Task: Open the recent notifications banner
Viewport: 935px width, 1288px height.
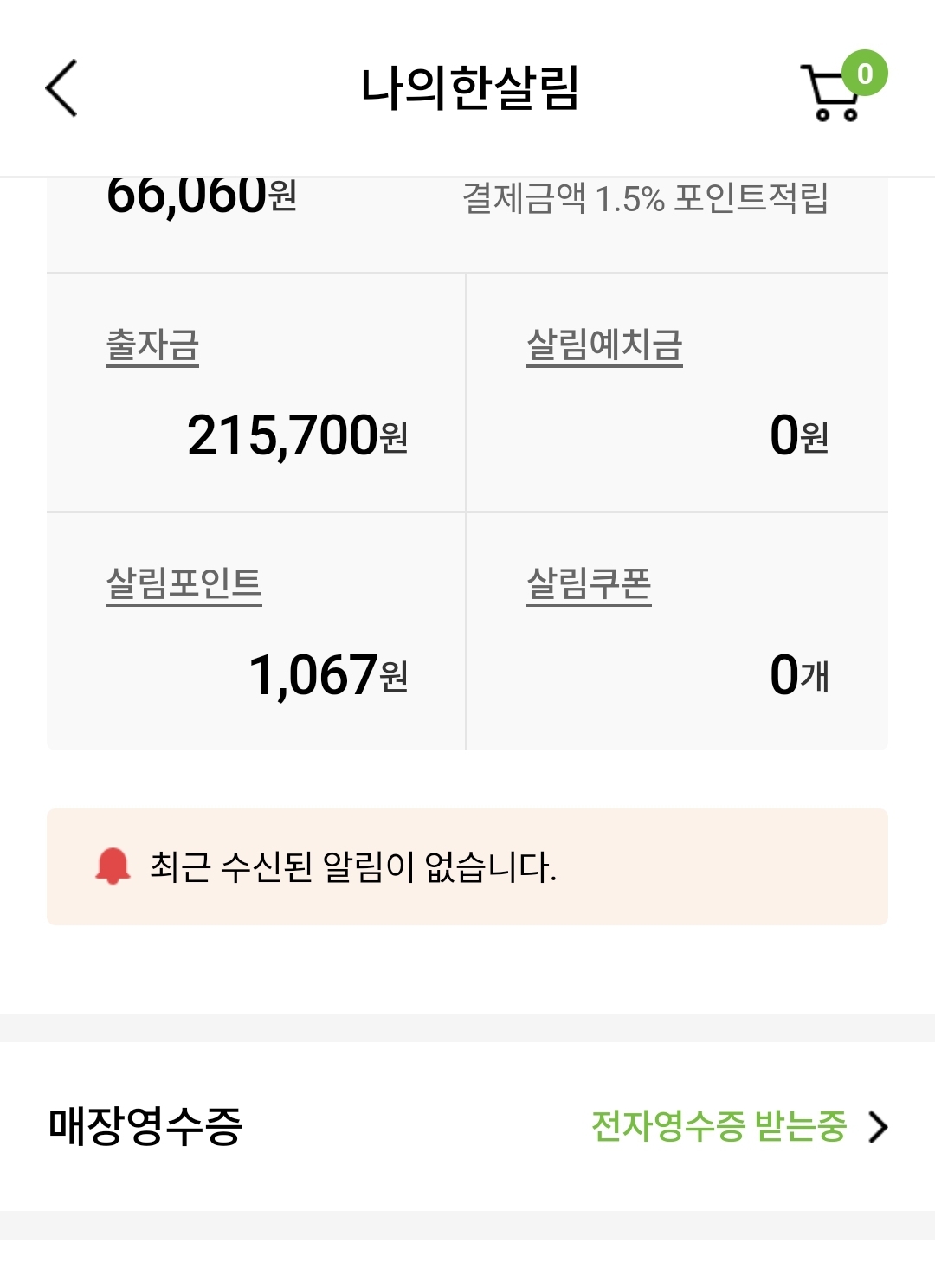Action: pos(467,866)
